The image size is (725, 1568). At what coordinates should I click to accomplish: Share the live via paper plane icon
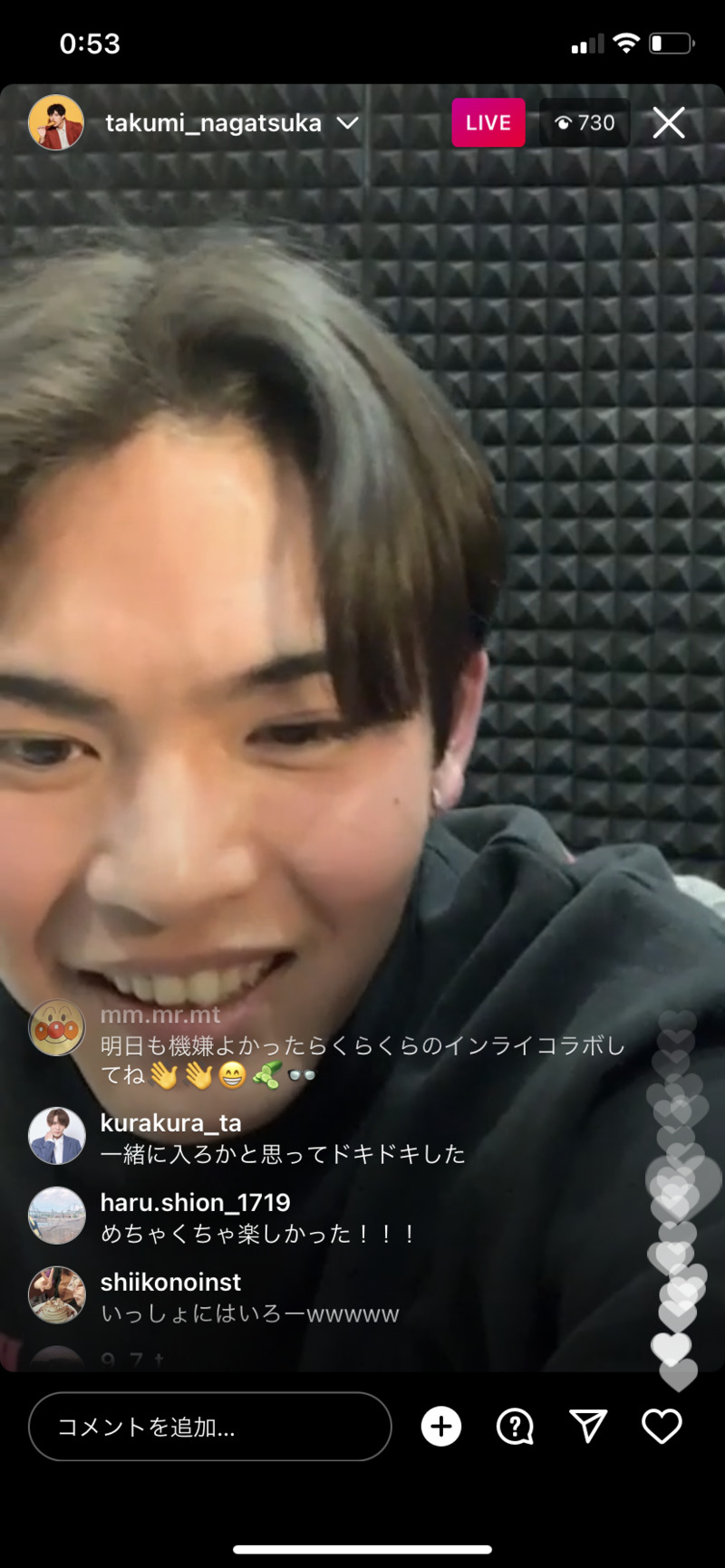click(588, 1427)
